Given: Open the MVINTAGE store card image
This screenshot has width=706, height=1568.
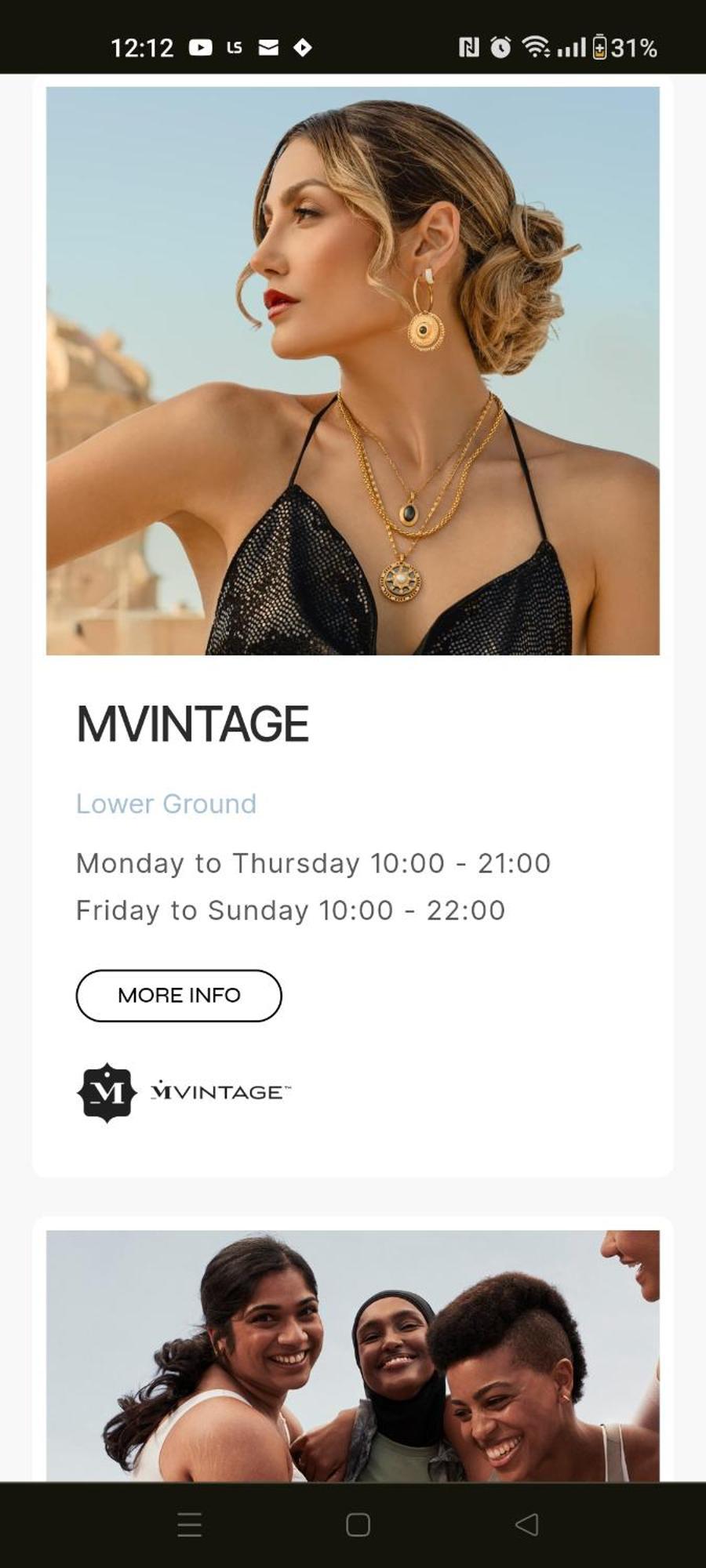Looking at the screenshot, I should (x=353, y=370).
